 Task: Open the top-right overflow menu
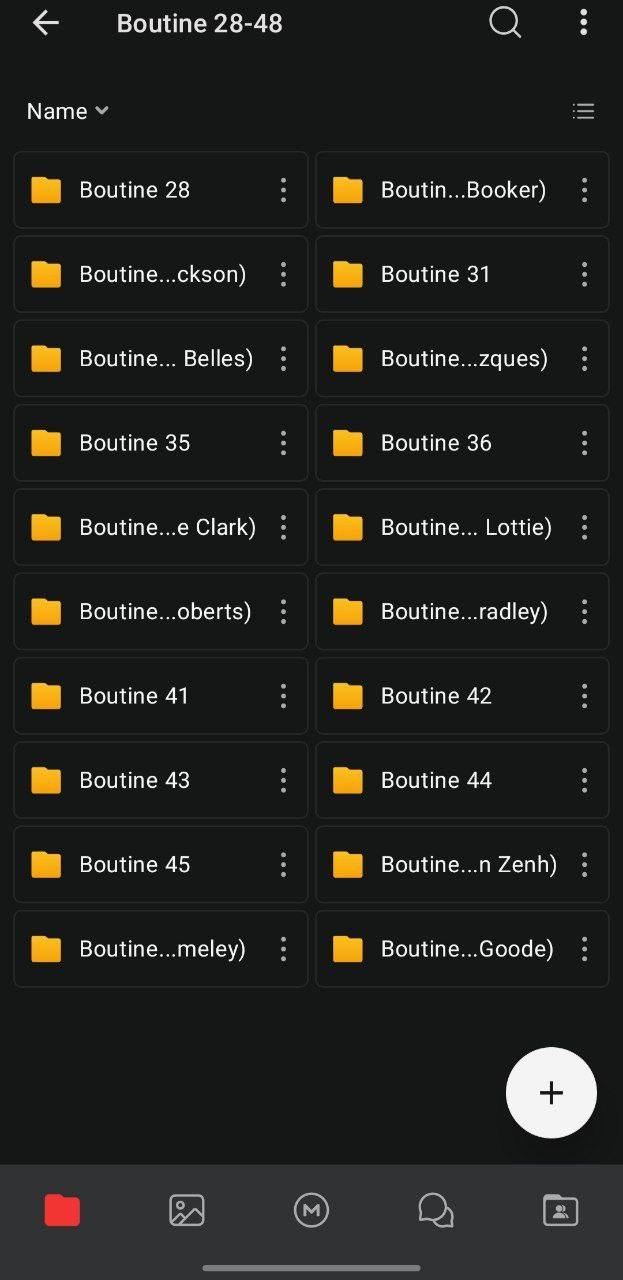pos(583,23)
